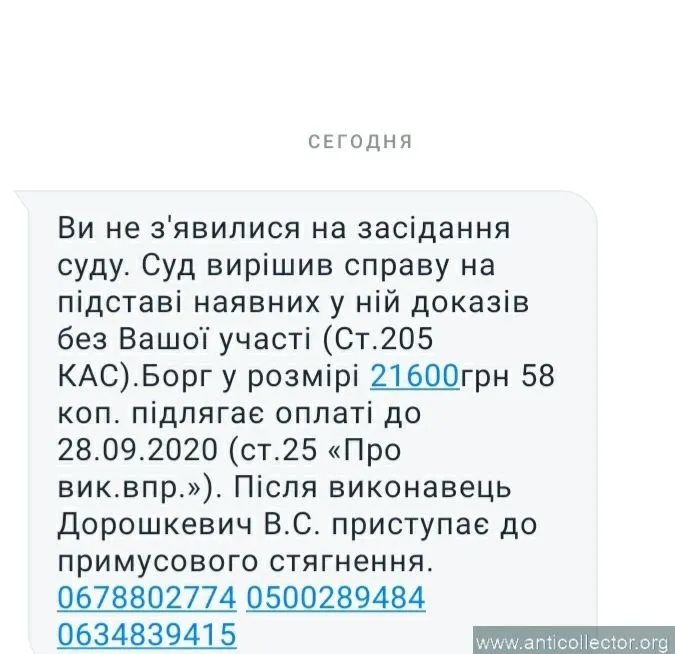The height and width of the screenshot is (654, 675).
Task: Open the phone link 0500289484
Action: tap(335, 598)
